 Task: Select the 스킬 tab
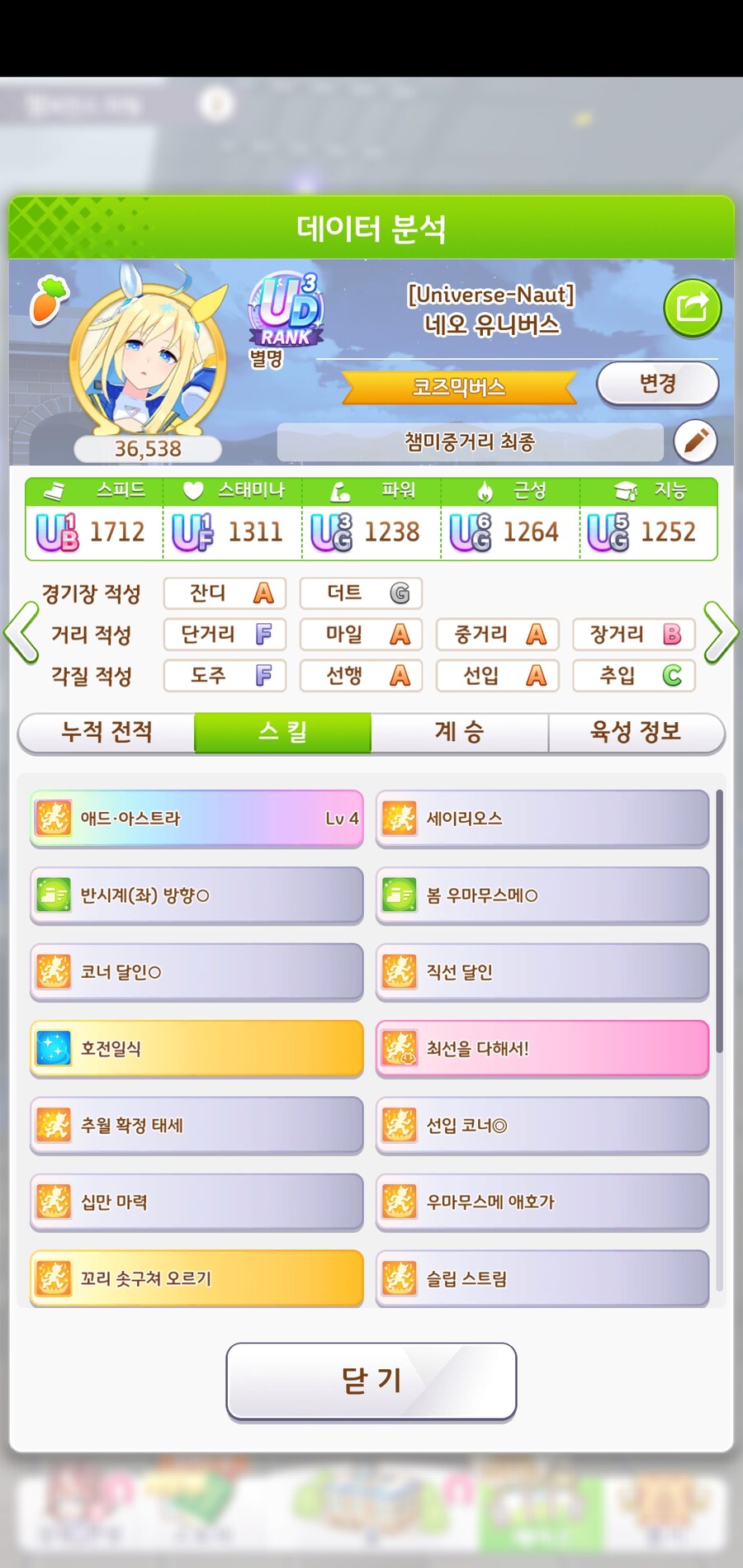click(282, 732)
